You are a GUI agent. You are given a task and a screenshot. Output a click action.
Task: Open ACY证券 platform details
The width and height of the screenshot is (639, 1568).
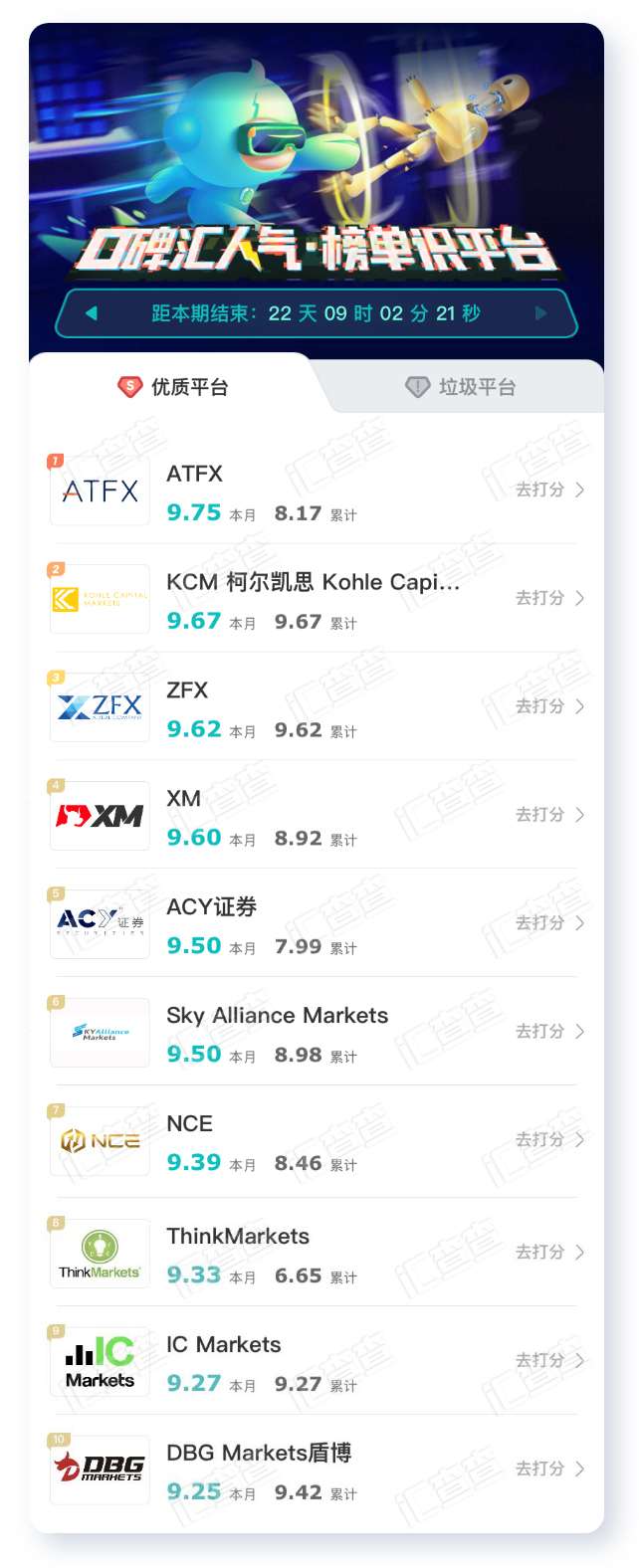point(317,923)
